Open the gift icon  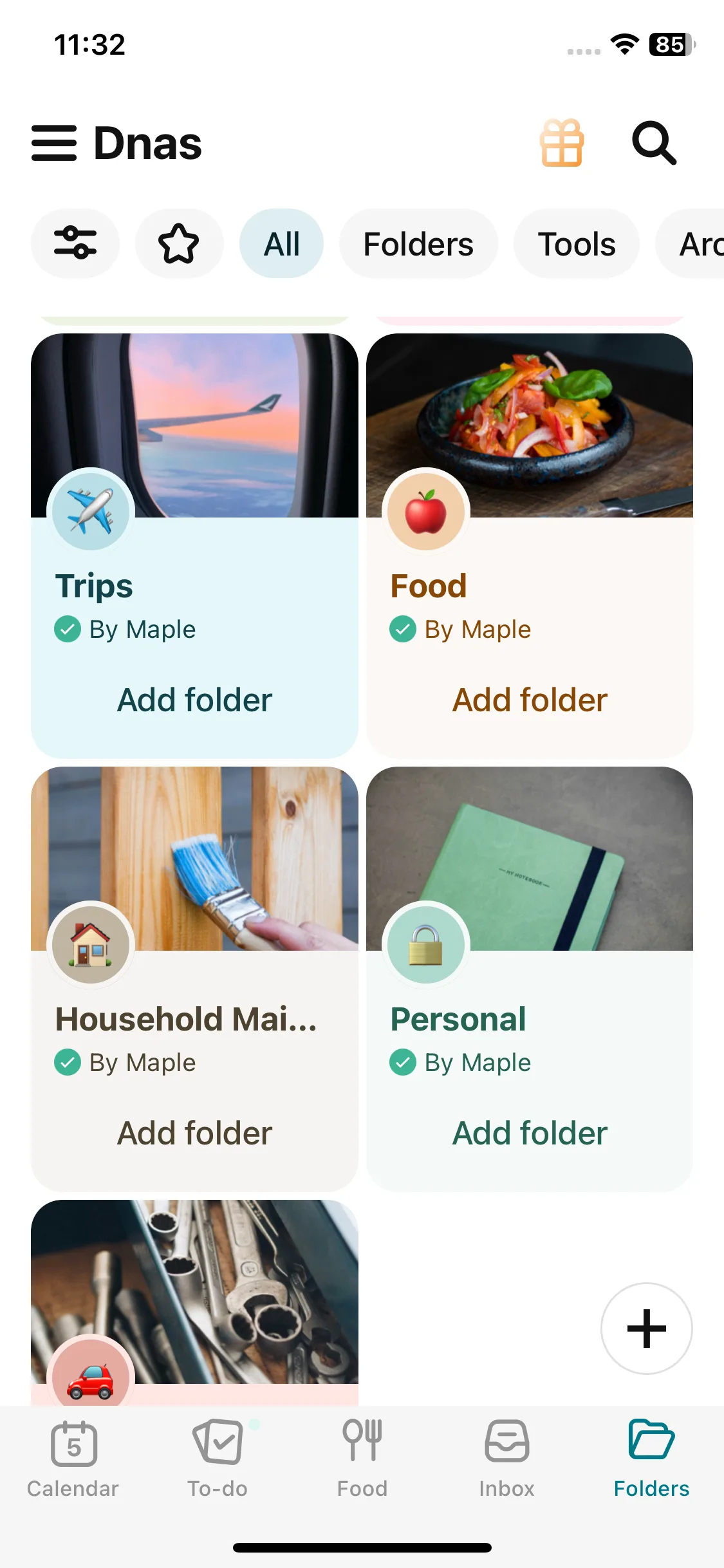[x=562, y=143]
